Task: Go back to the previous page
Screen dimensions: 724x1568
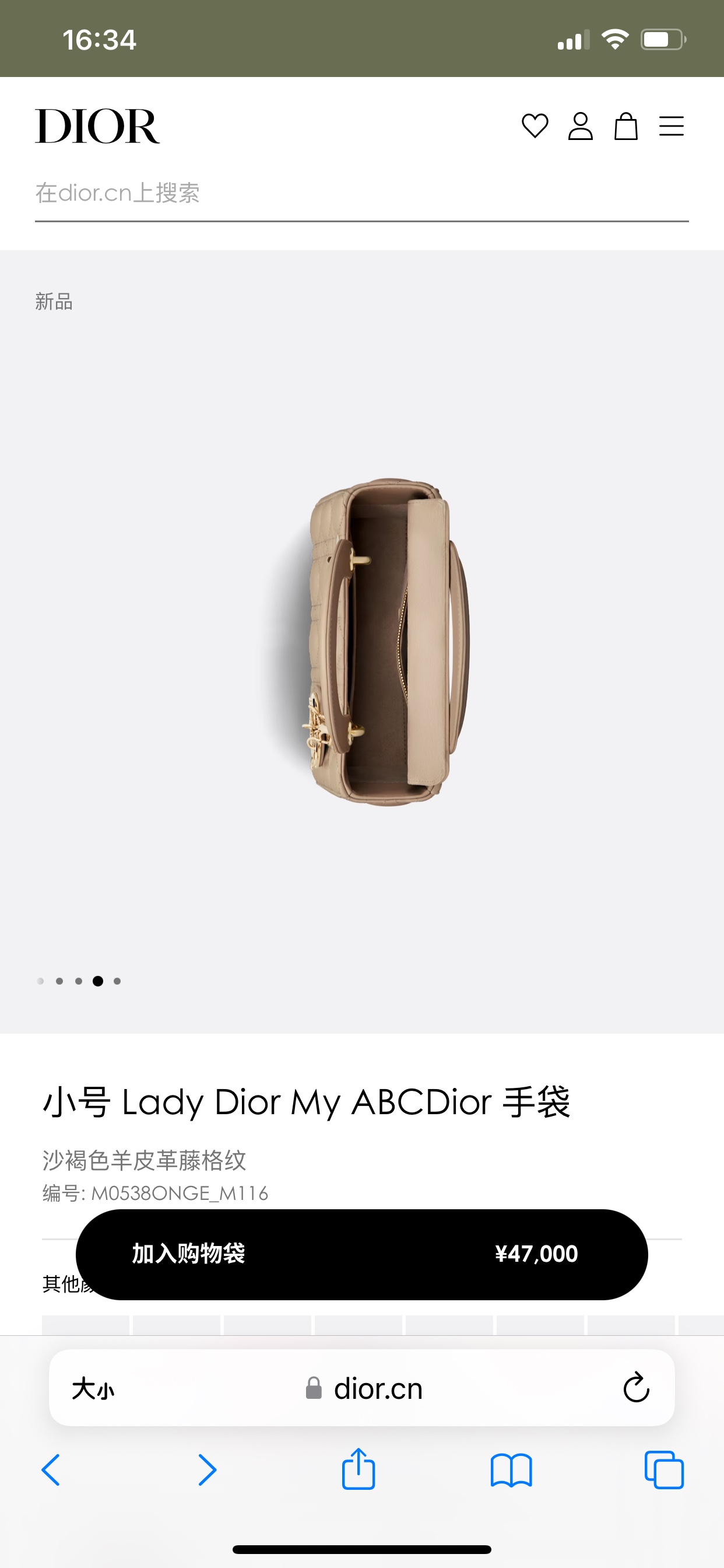Action: (x=51, y=1470)
